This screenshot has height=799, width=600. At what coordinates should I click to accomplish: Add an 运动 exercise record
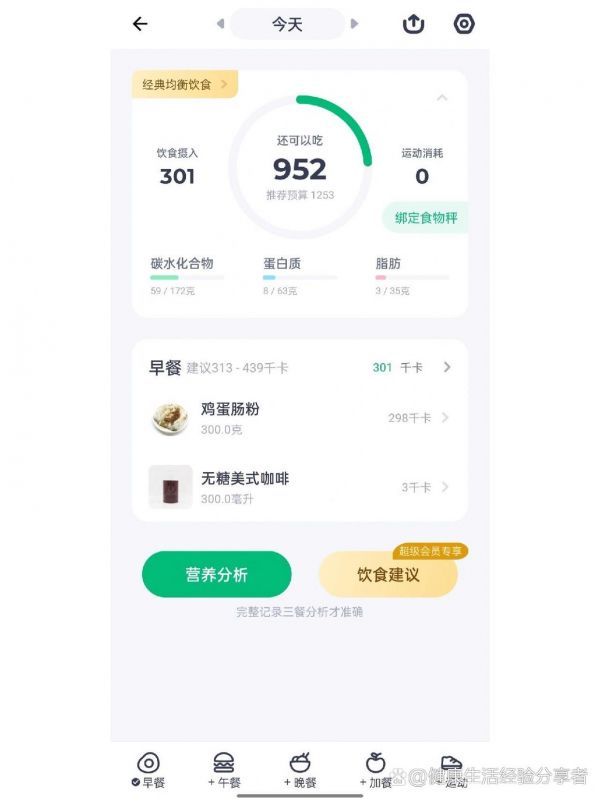453,770
